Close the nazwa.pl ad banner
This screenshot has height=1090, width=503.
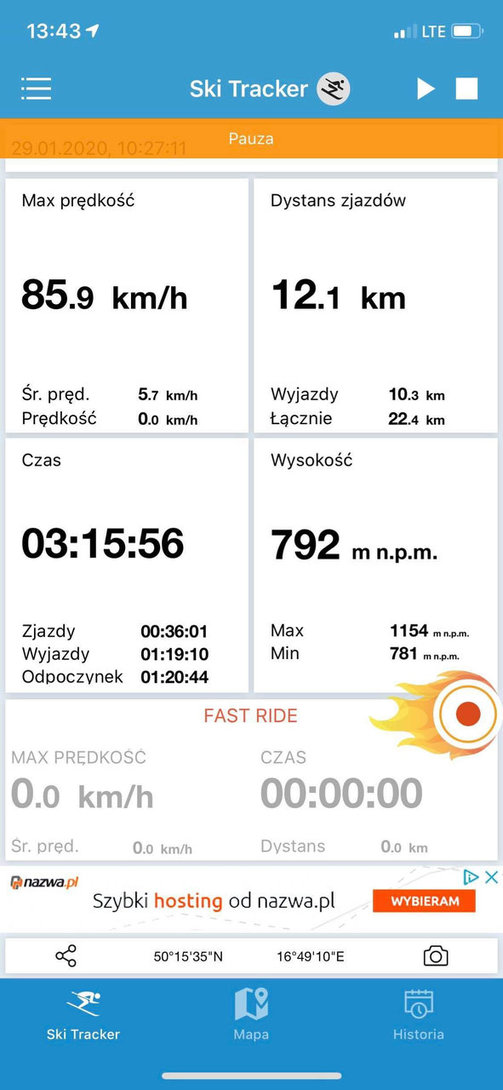491,877
